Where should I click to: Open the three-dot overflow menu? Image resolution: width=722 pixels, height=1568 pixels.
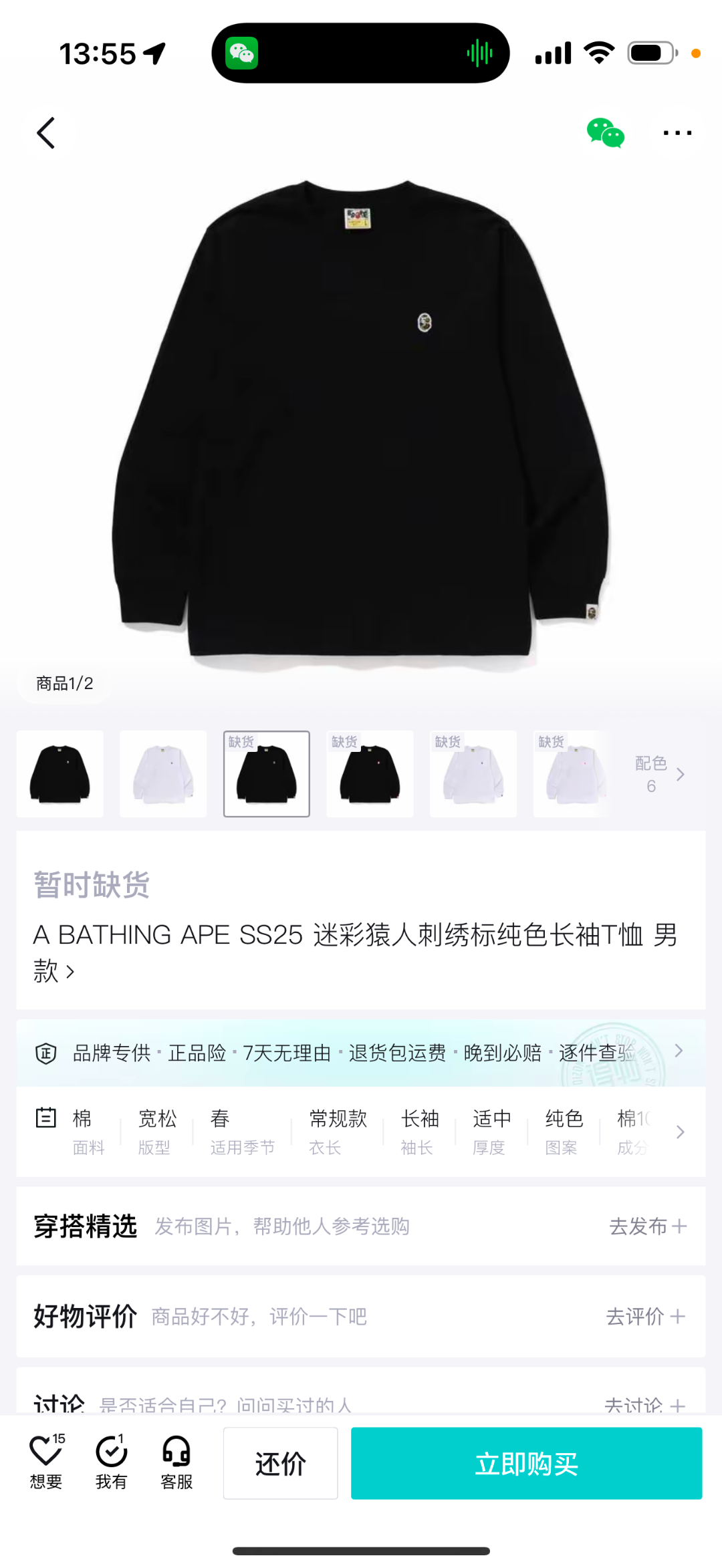(x=677, y=133)
